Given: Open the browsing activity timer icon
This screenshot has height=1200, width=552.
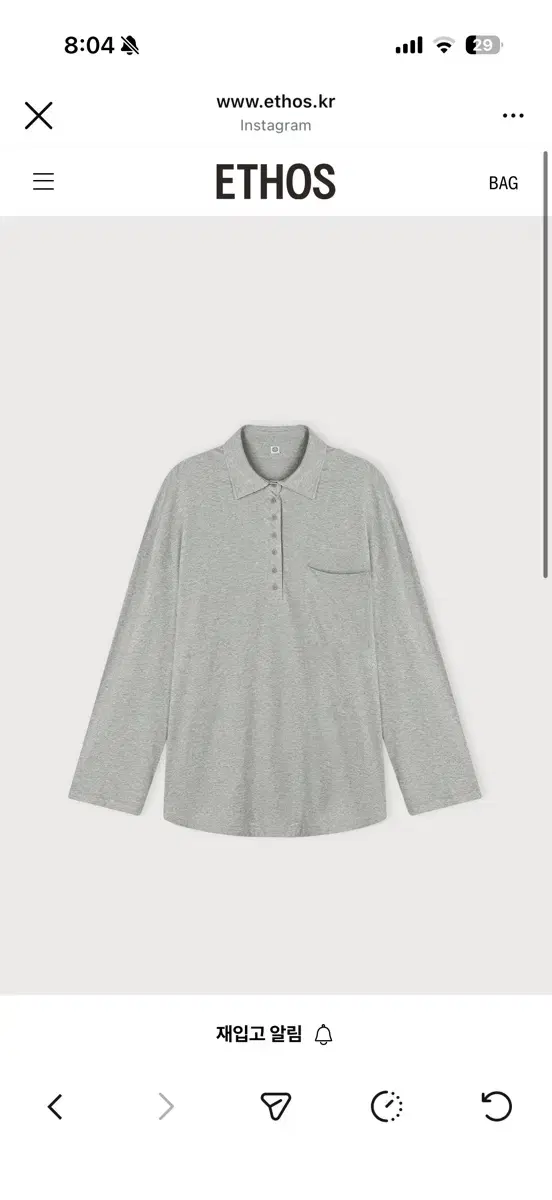Looking at the screenshot, I should tap(386, 1106).
